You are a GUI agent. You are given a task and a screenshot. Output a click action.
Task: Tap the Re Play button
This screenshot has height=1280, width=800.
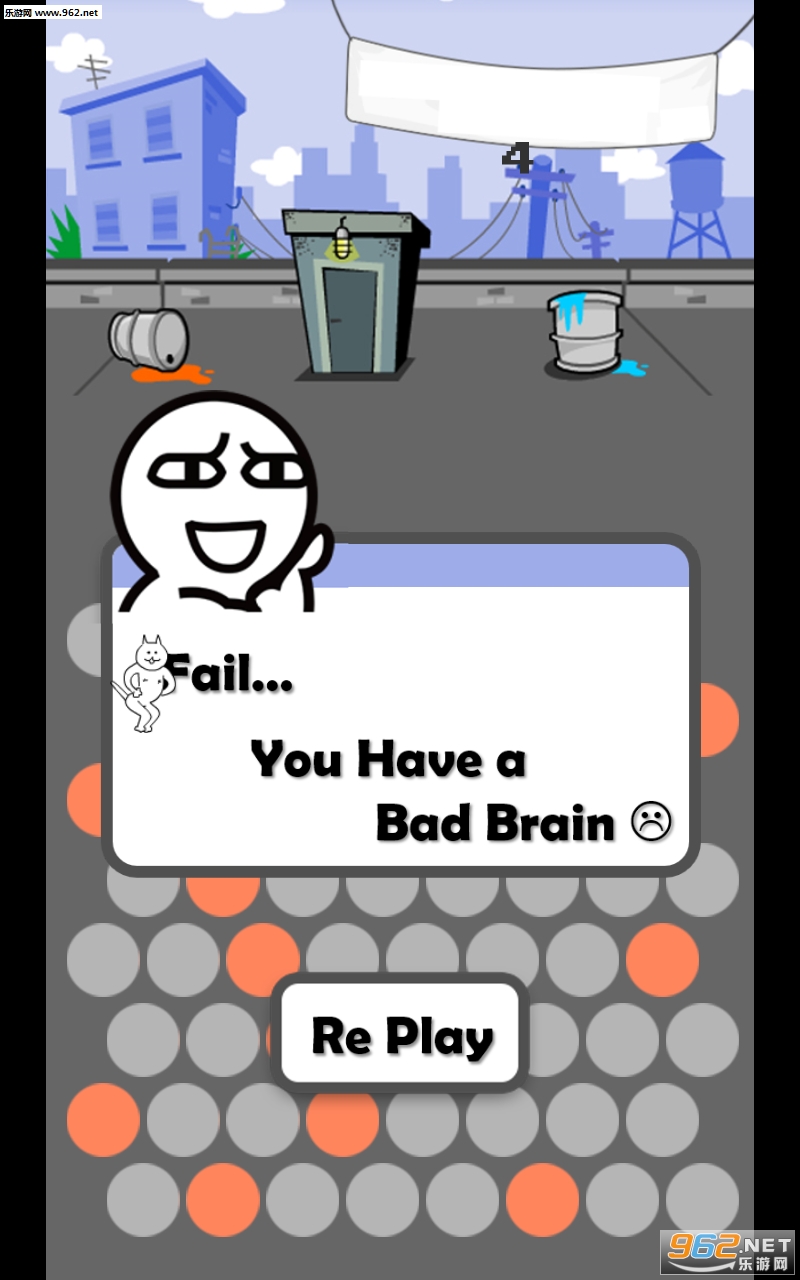click(400, 1034)
